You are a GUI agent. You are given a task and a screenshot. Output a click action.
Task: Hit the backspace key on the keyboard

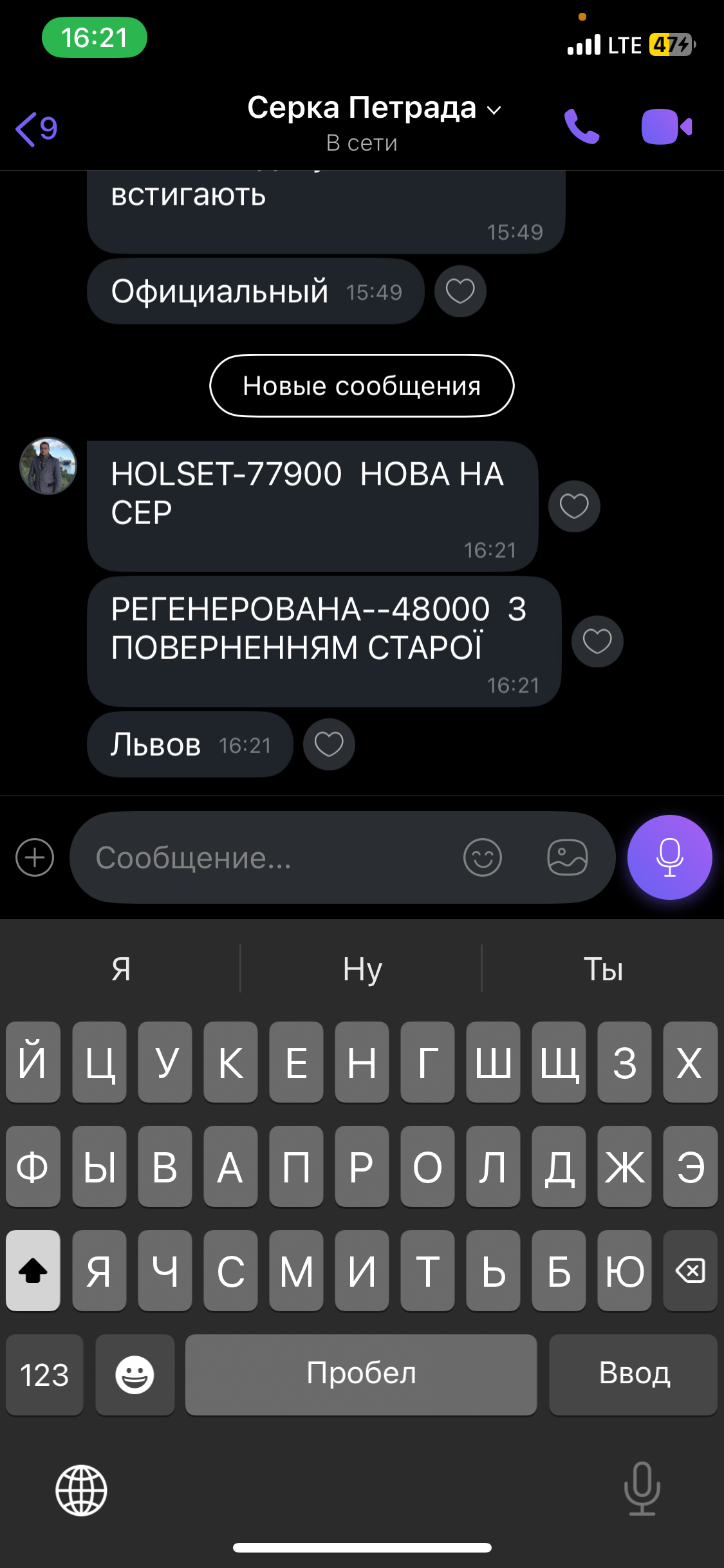690,1271
